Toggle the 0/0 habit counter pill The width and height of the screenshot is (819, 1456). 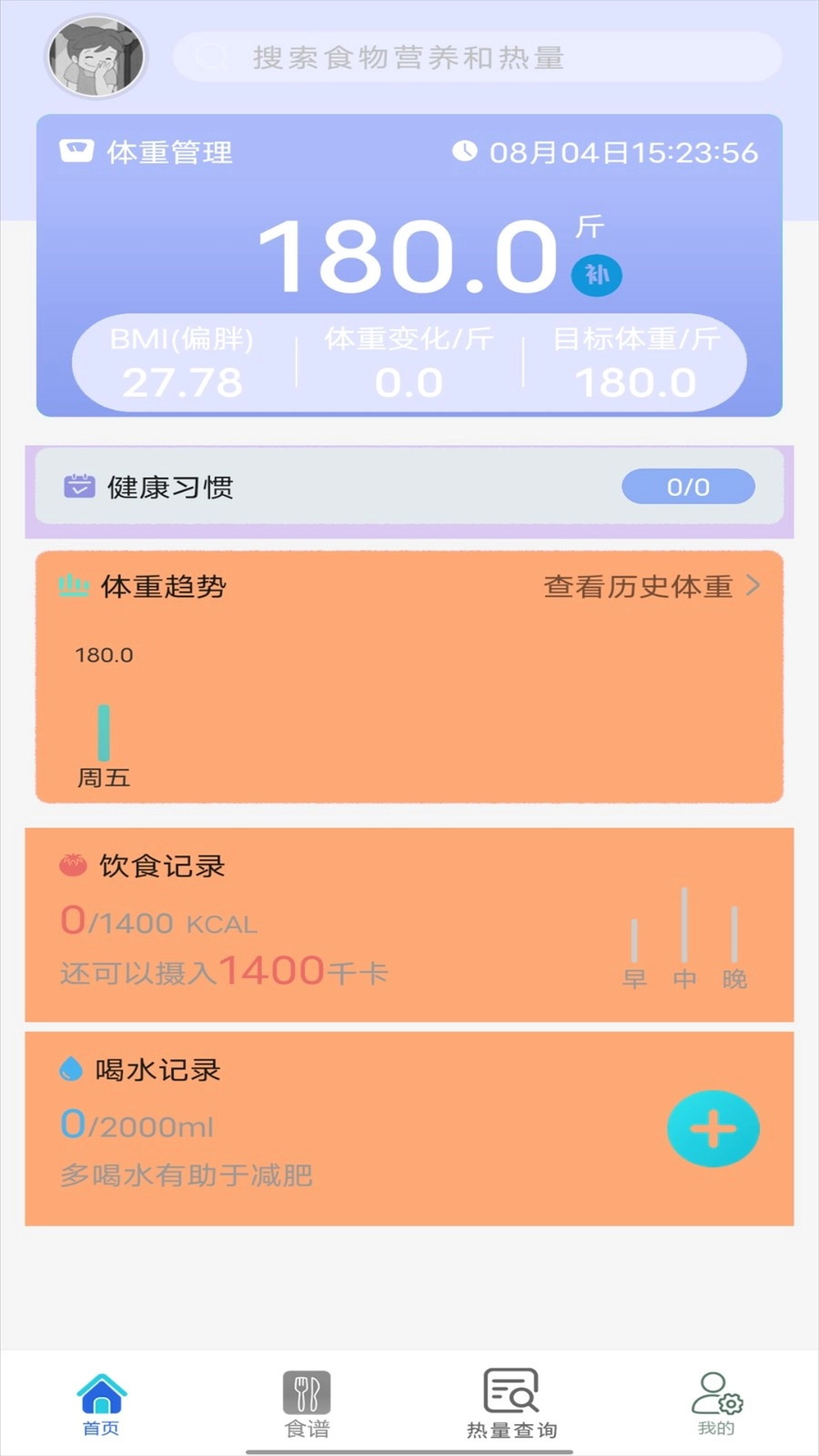[x=688, y=487]
